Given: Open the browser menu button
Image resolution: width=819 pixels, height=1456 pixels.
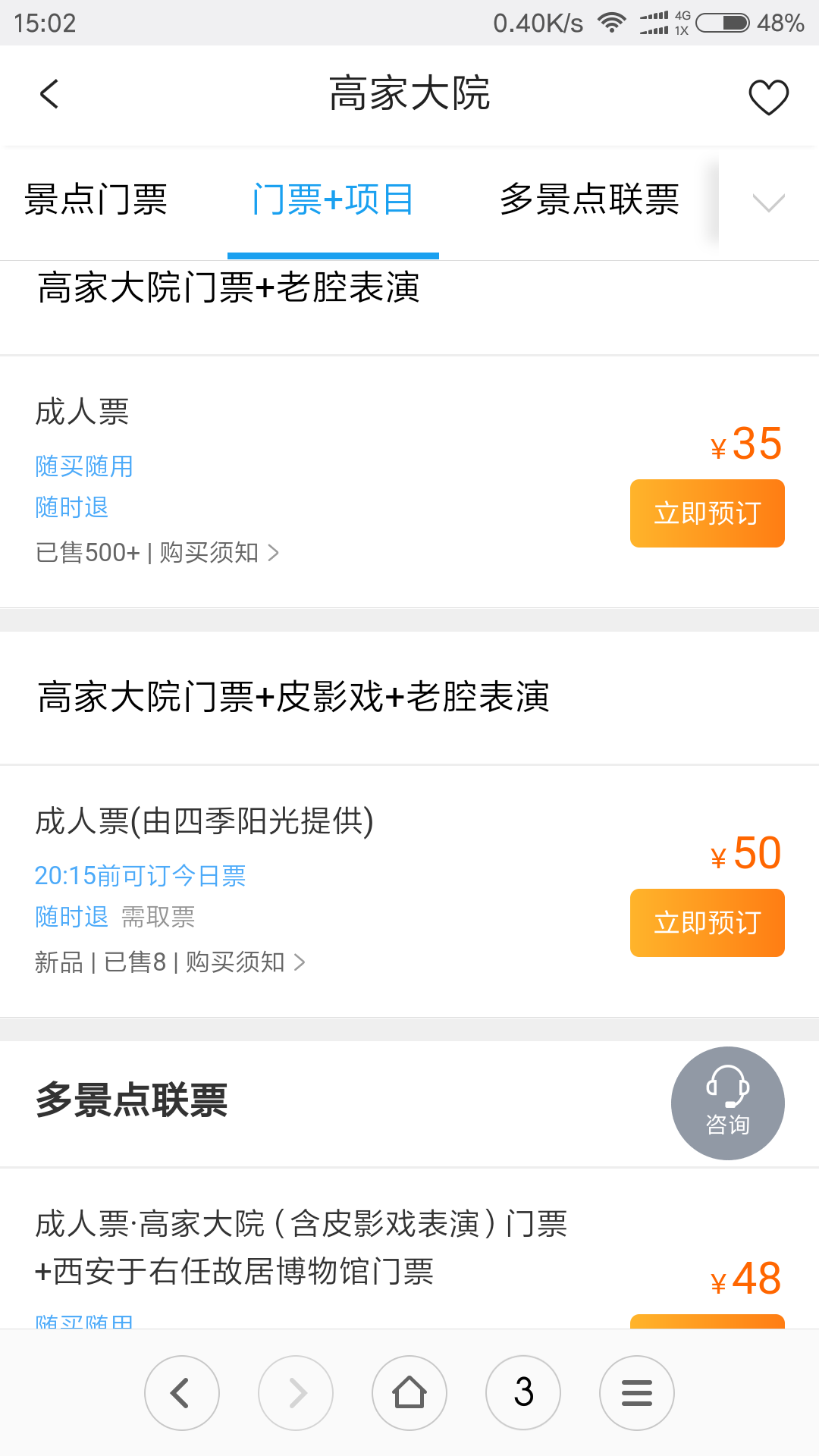Looking at the screenshot, I should [637, 1393].
